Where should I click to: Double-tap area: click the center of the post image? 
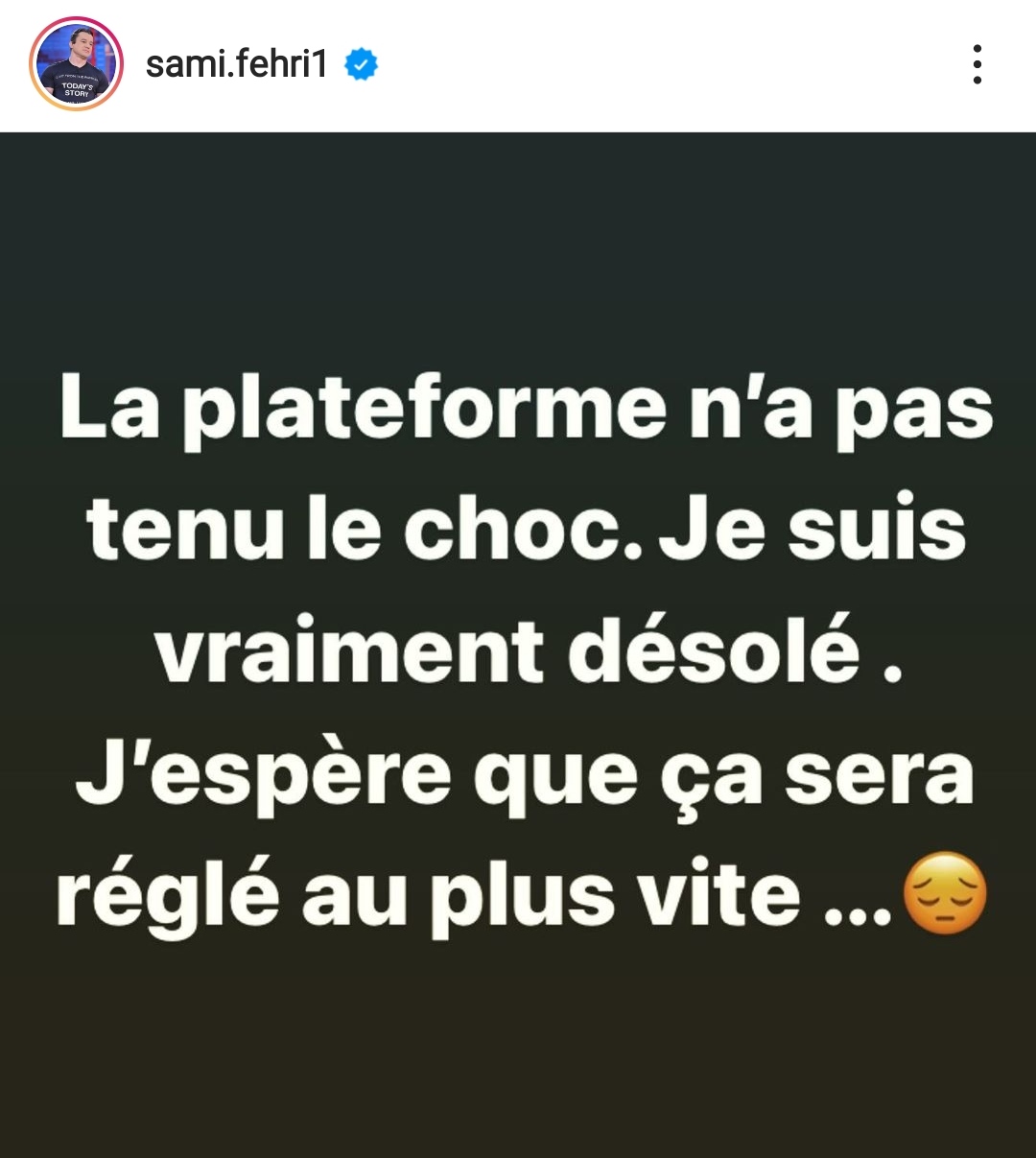click(518, 643)
